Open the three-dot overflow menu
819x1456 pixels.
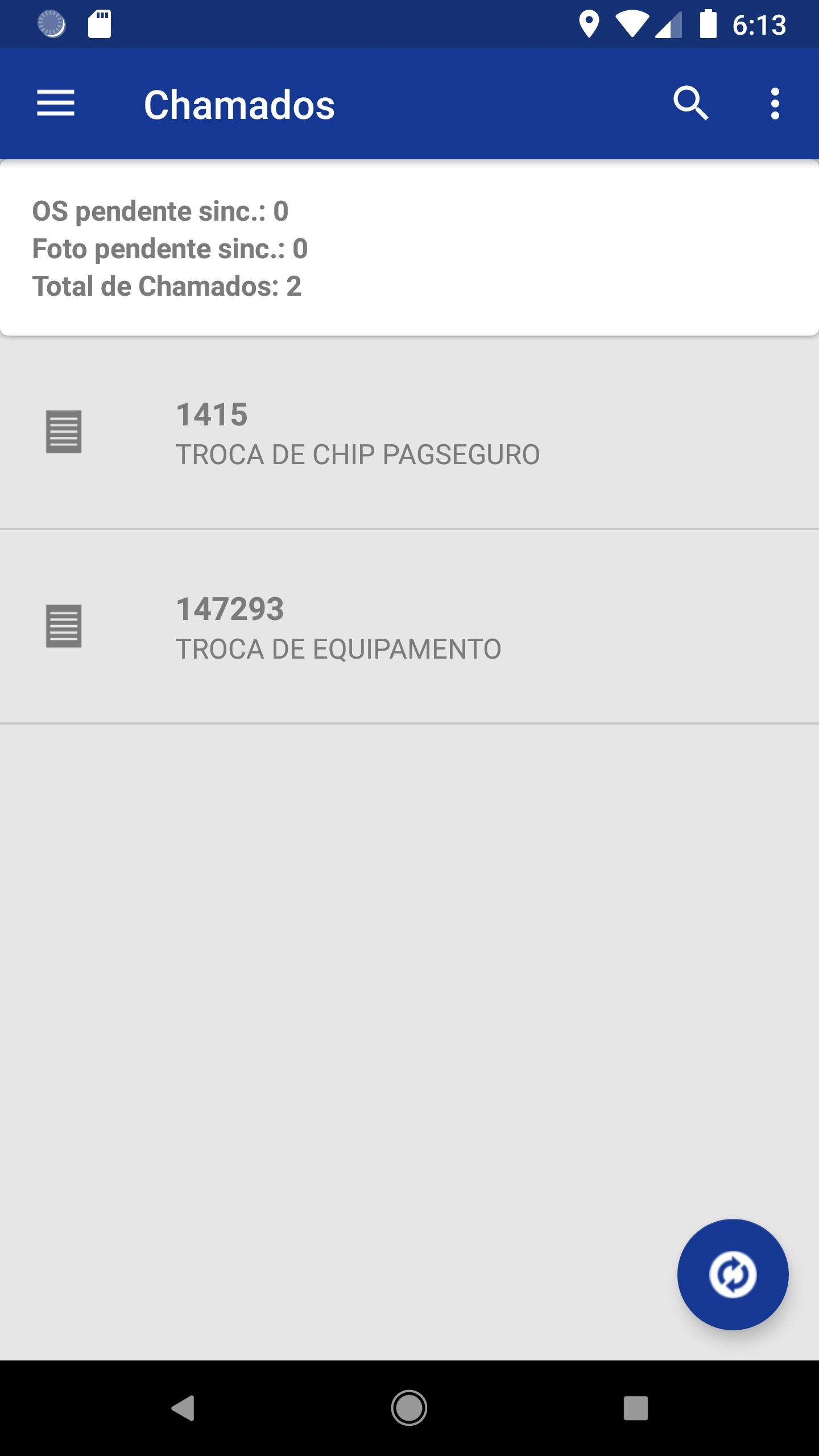(775, 104)
